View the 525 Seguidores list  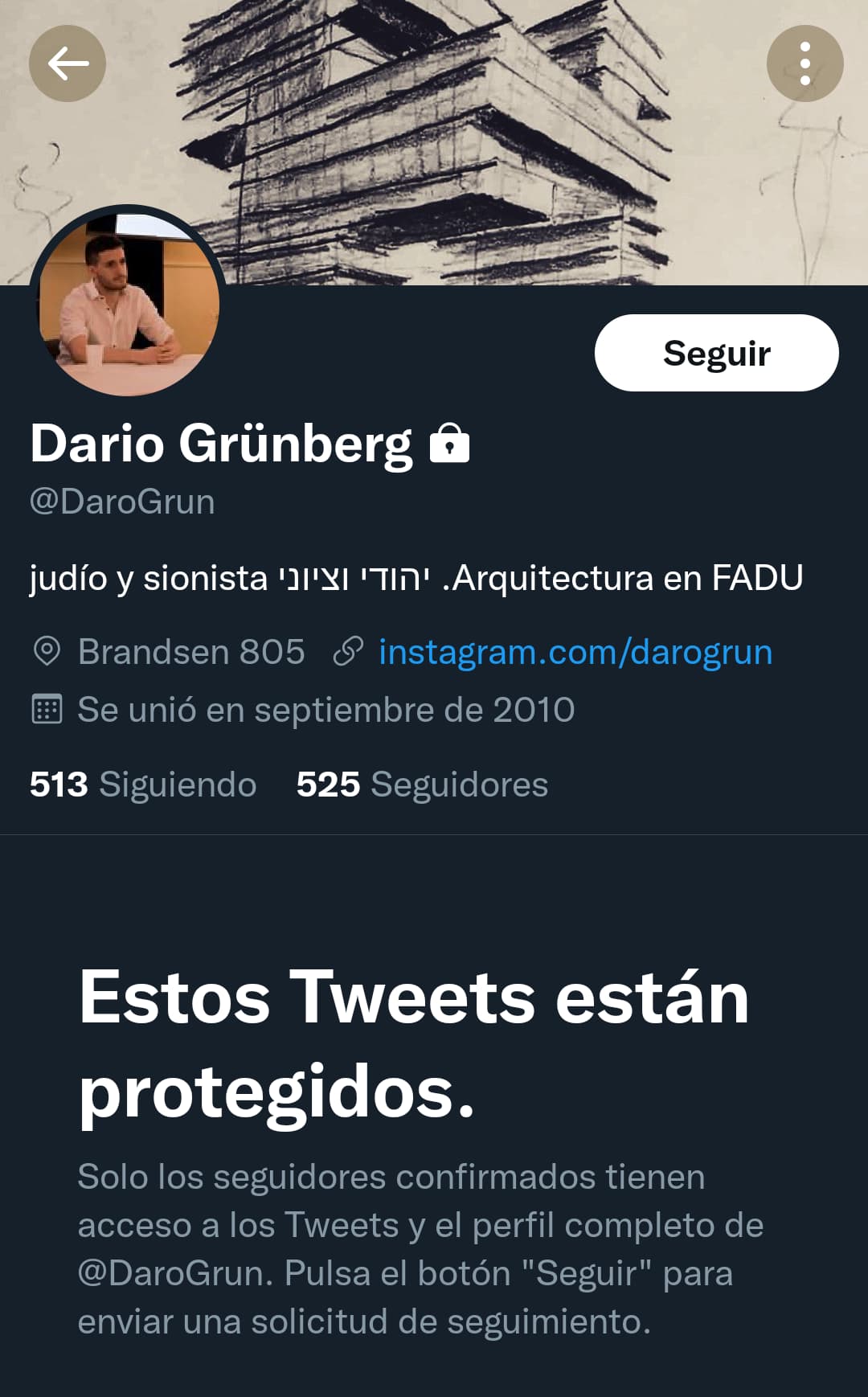(x=422, y=785)
